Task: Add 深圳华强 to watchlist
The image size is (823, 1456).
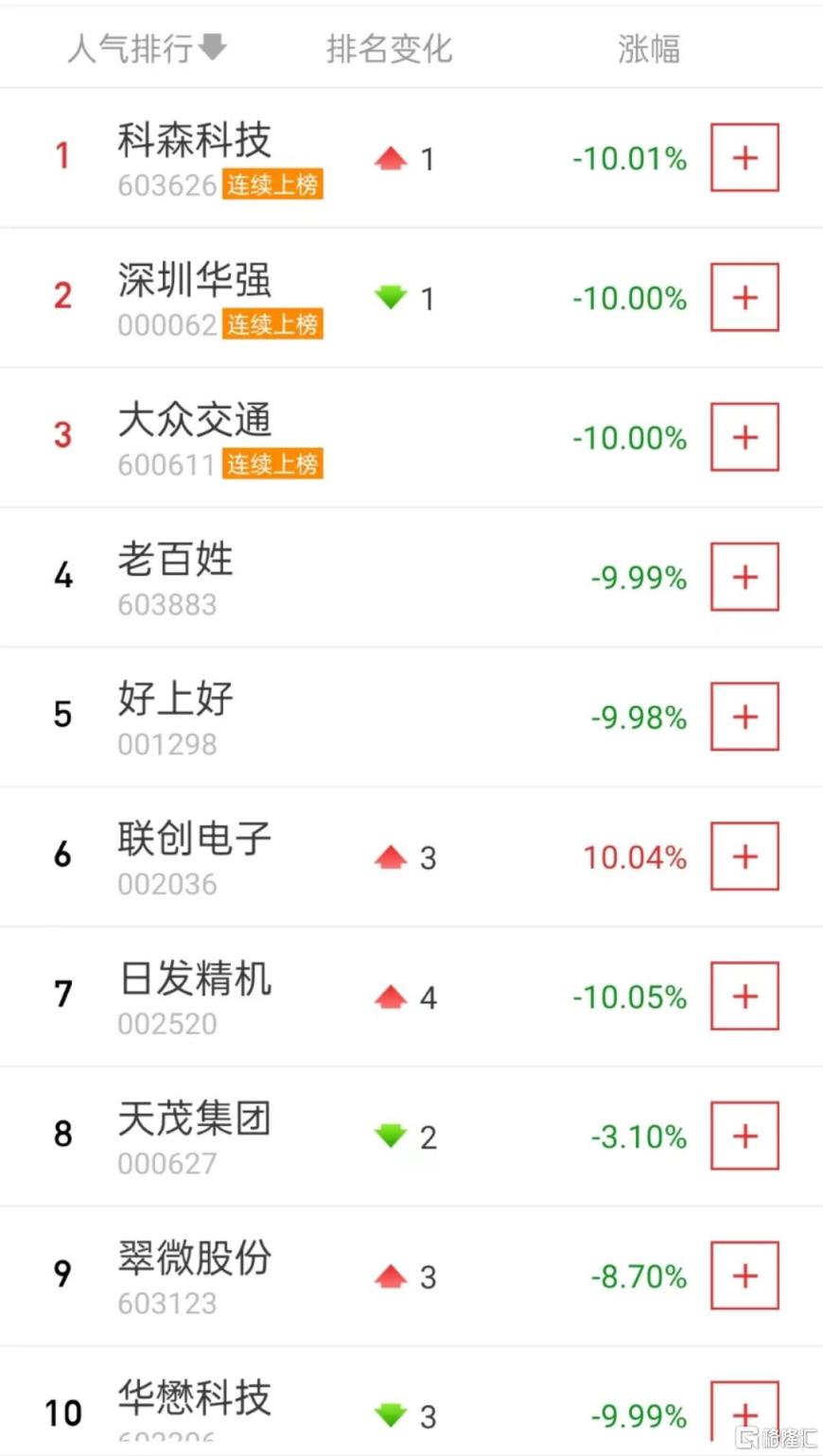Action: pyautogui.click(x=744, y=297)
